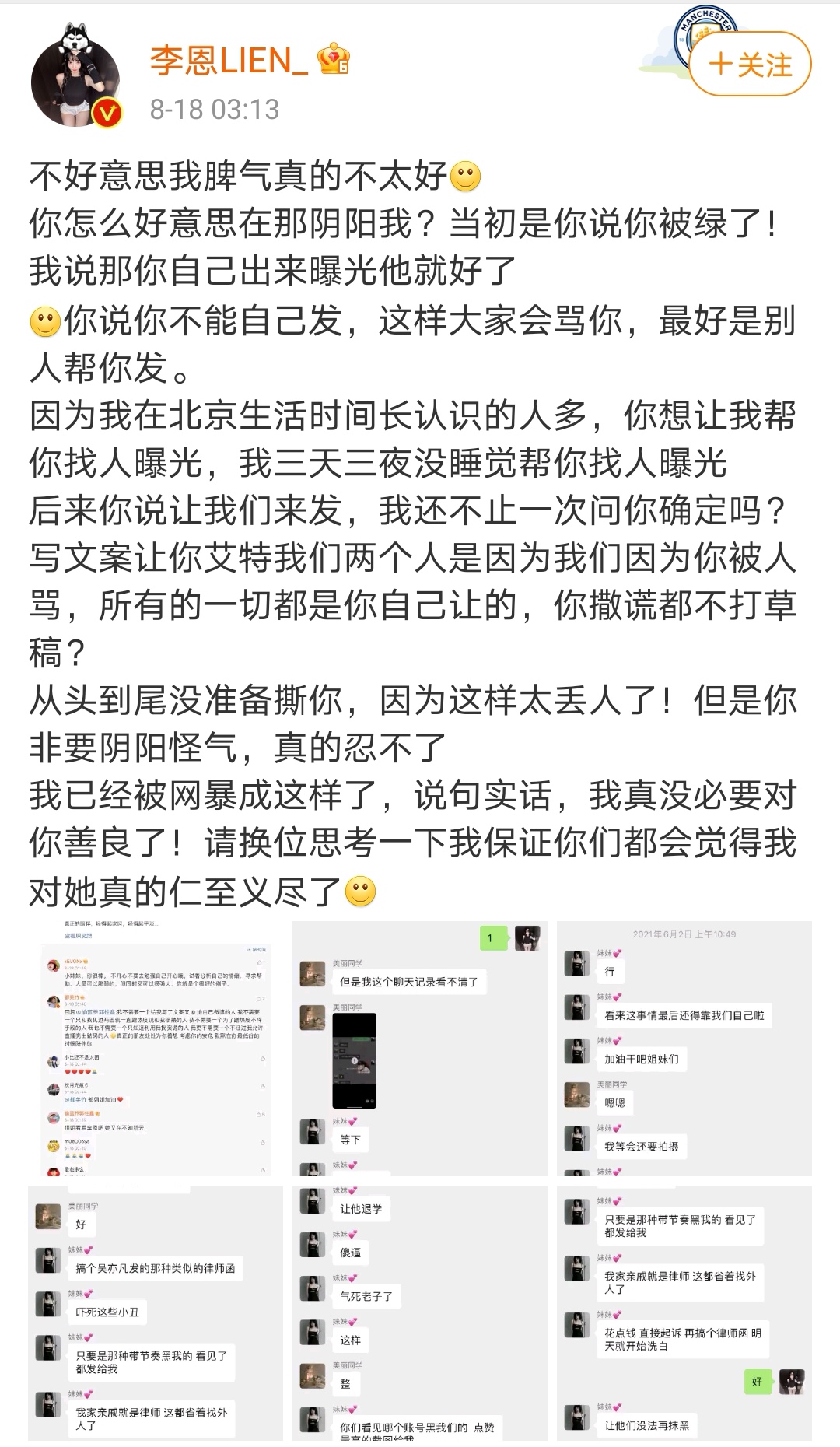Open 李恩LIEN_'s profile avatar

point(76,75)
